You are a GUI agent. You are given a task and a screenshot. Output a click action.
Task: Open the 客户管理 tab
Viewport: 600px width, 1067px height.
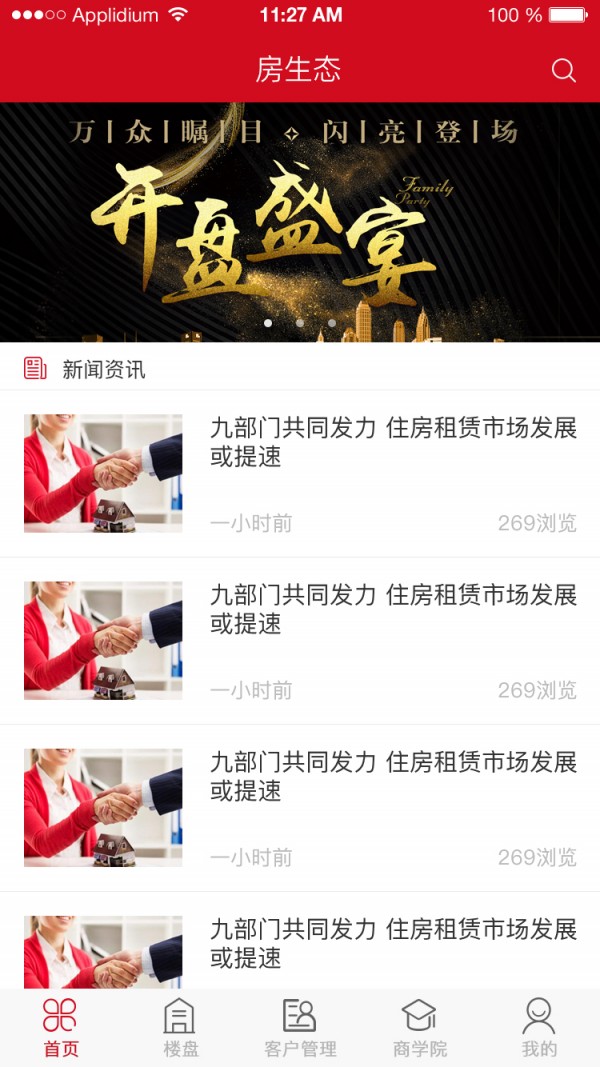coord(300,1028)
